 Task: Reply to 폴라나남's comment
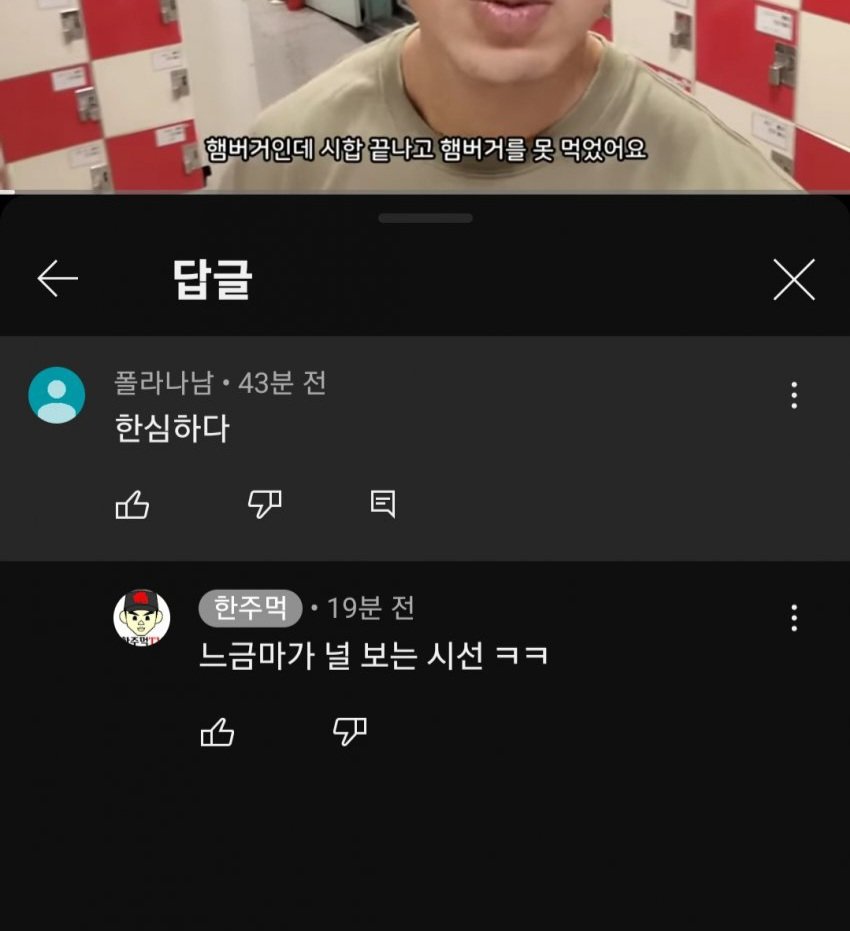(383, 504)
